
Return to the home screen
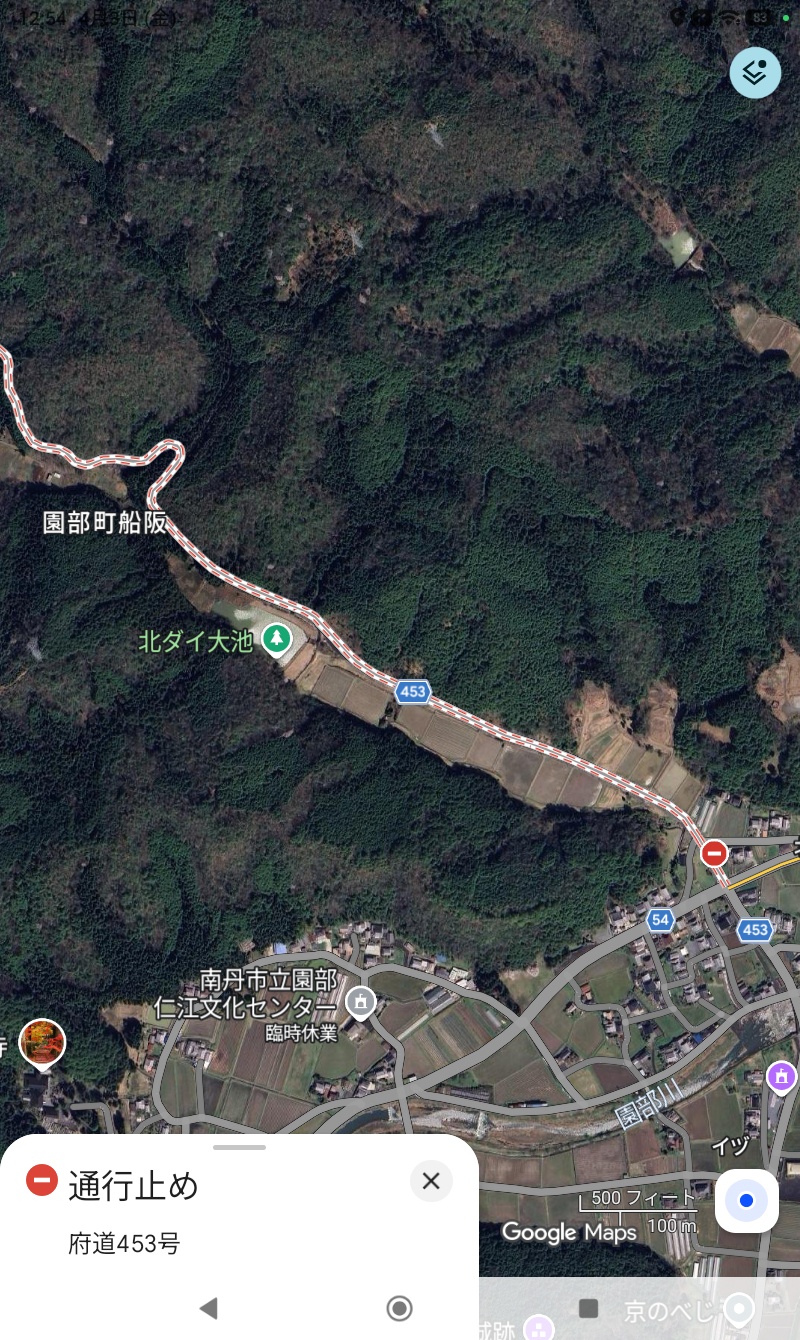[399, 1307]
